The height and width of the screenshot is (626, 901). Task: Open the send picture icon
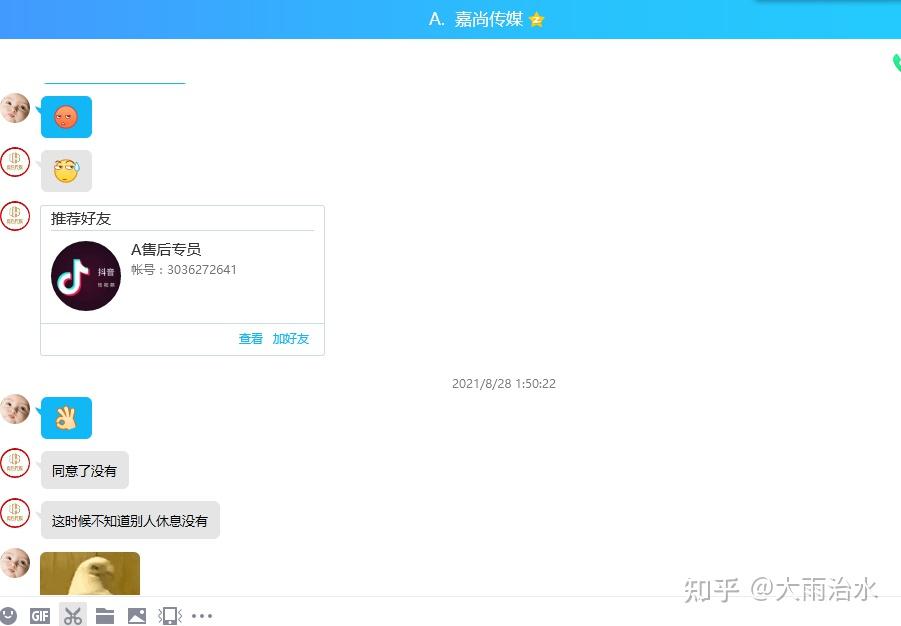(x=137, y=616)
